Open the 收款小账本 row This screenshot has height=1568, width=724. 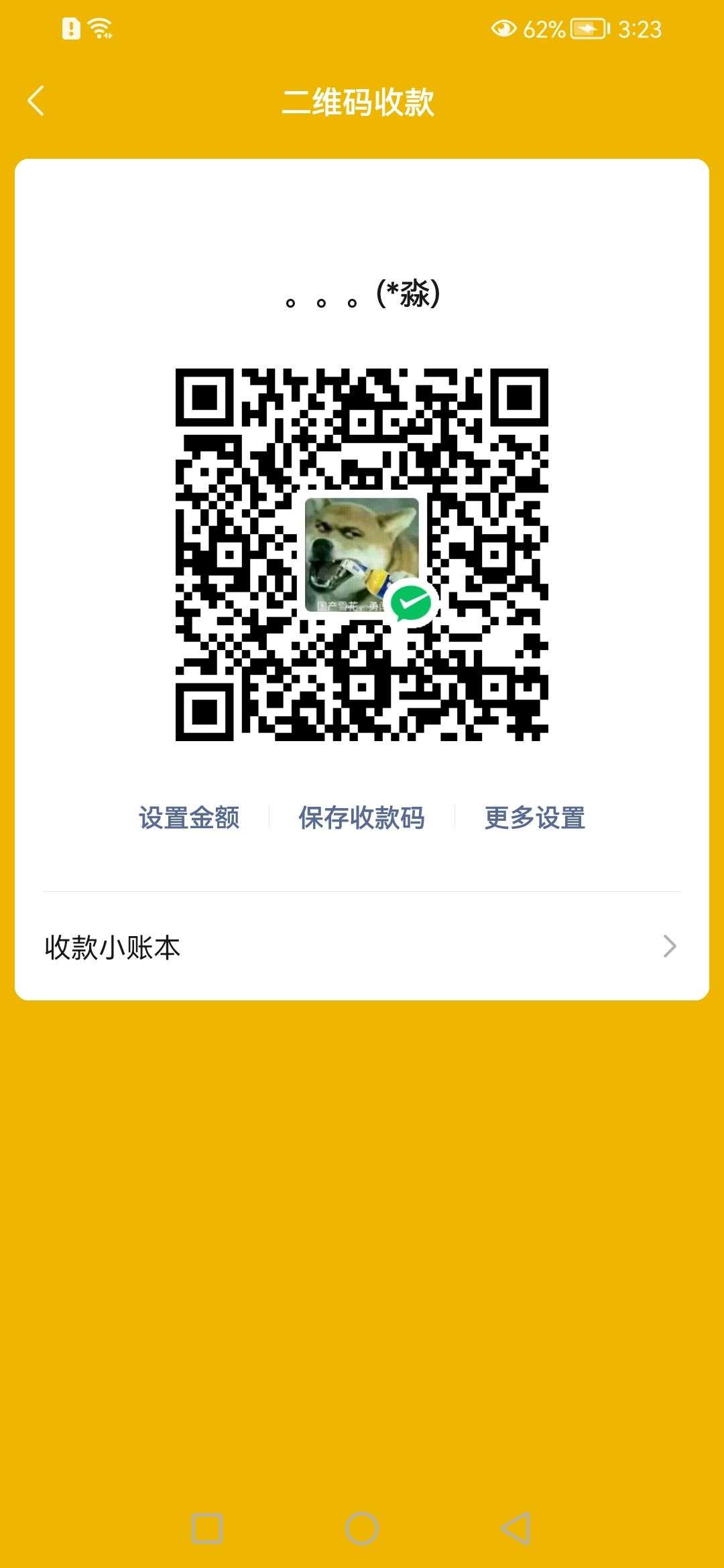pyautogui.click(x=362, y=947)
